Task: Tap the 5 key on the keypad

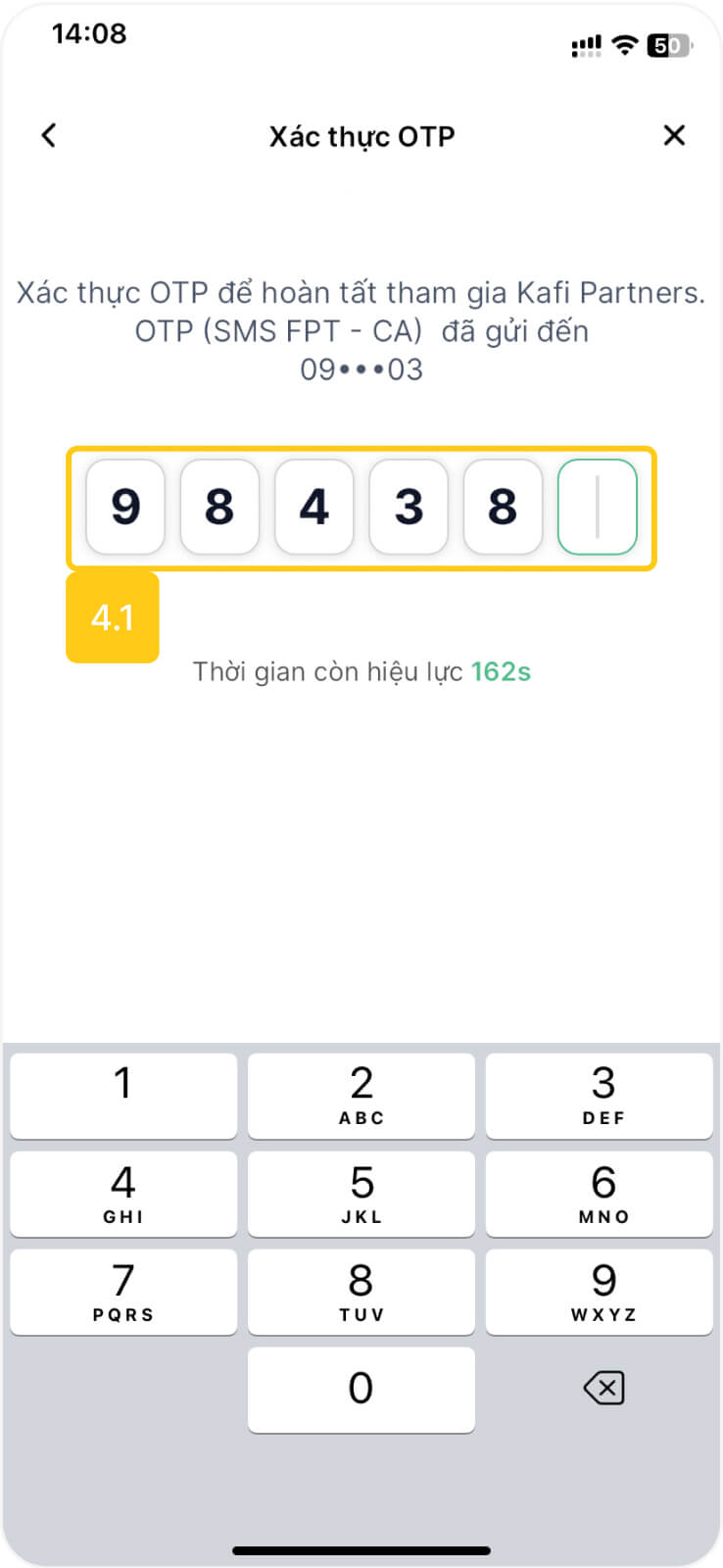Action: tap(361, 1194)
